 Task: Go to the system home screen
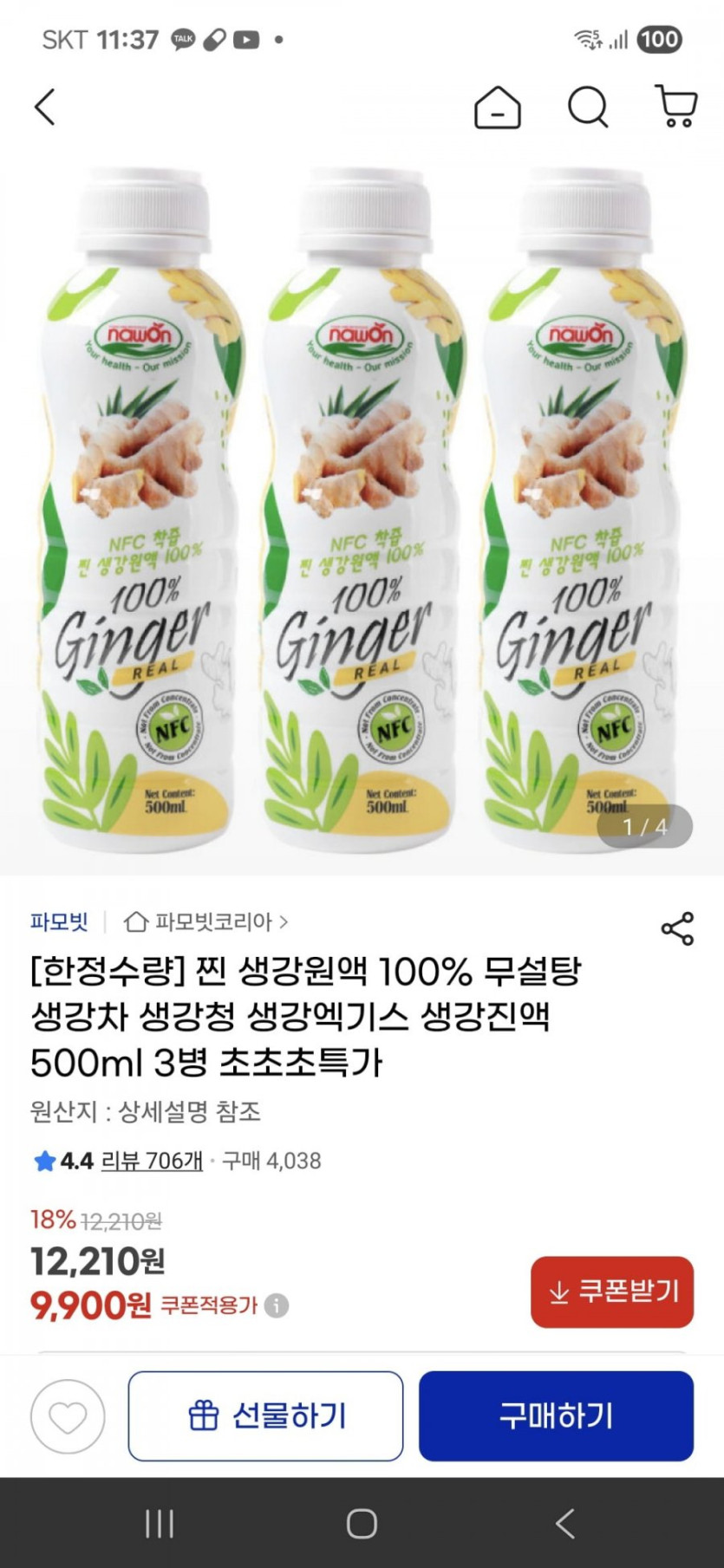(x=362, y=1523)
